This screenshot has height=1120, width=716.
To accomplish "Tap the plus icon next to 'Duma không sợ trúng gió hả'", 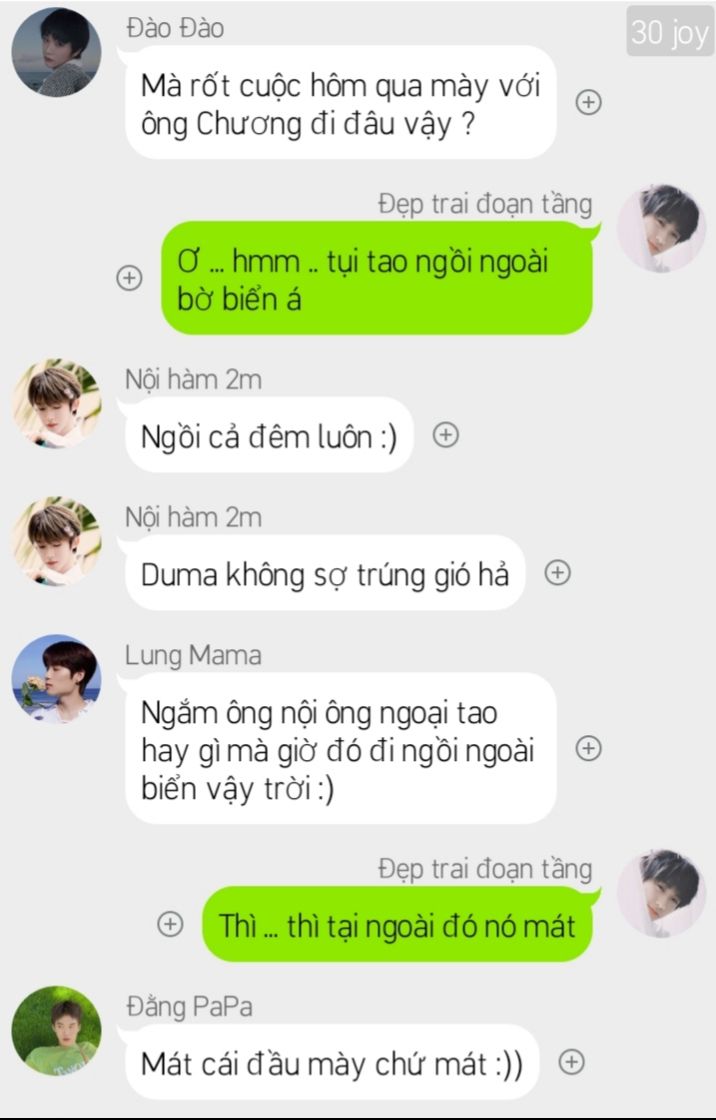I will click(557, 572).
